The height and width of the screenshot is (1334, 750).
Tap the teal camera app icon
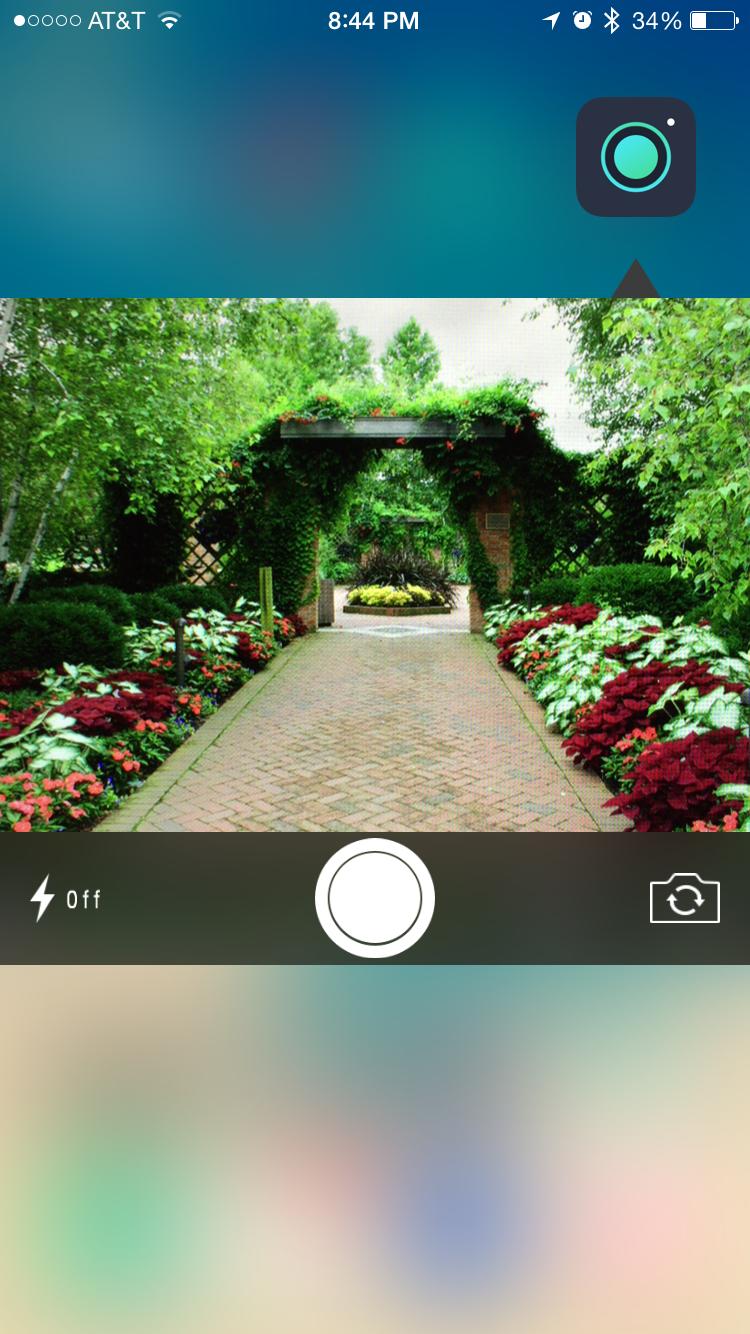pos(636,157)
